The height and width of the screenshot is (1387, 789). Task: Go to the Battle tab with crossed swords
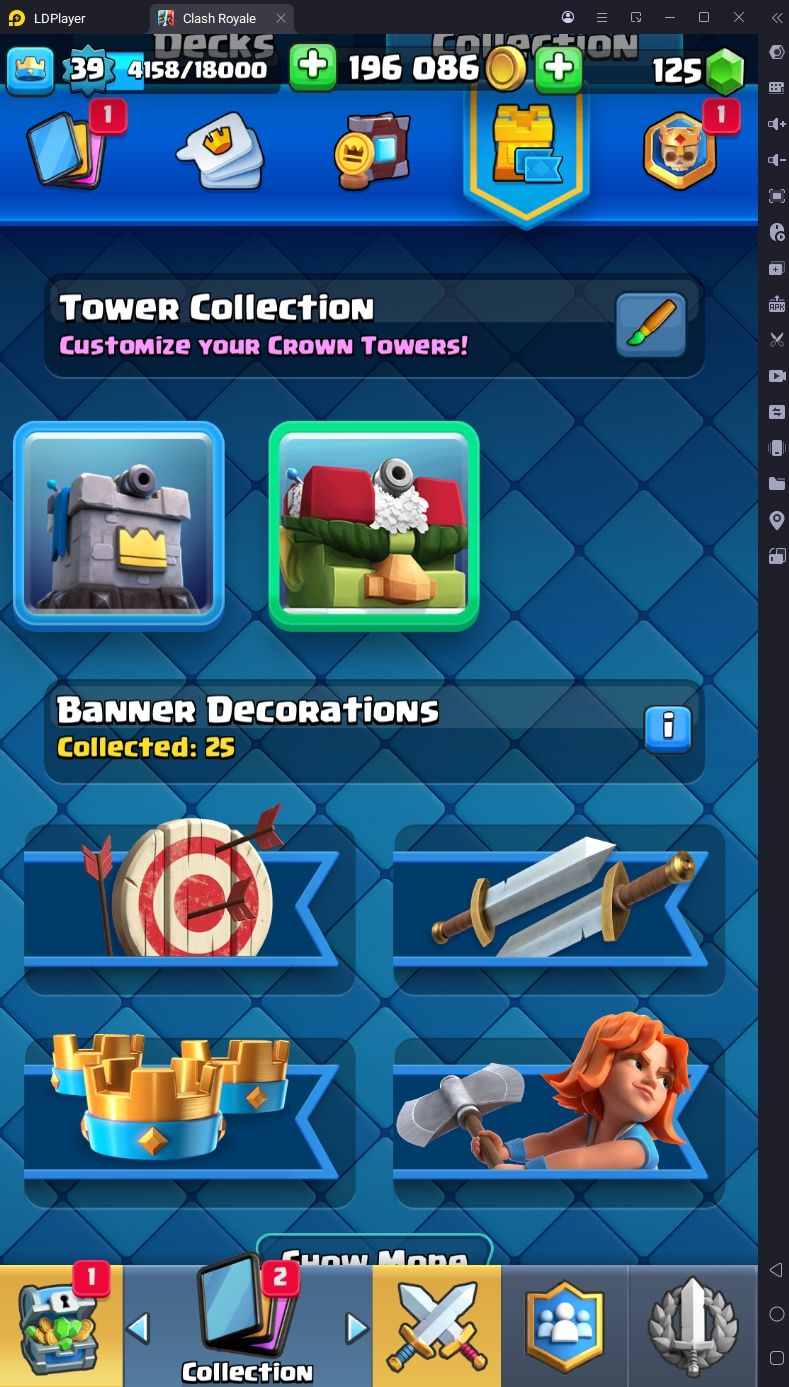pos(437,1325)
